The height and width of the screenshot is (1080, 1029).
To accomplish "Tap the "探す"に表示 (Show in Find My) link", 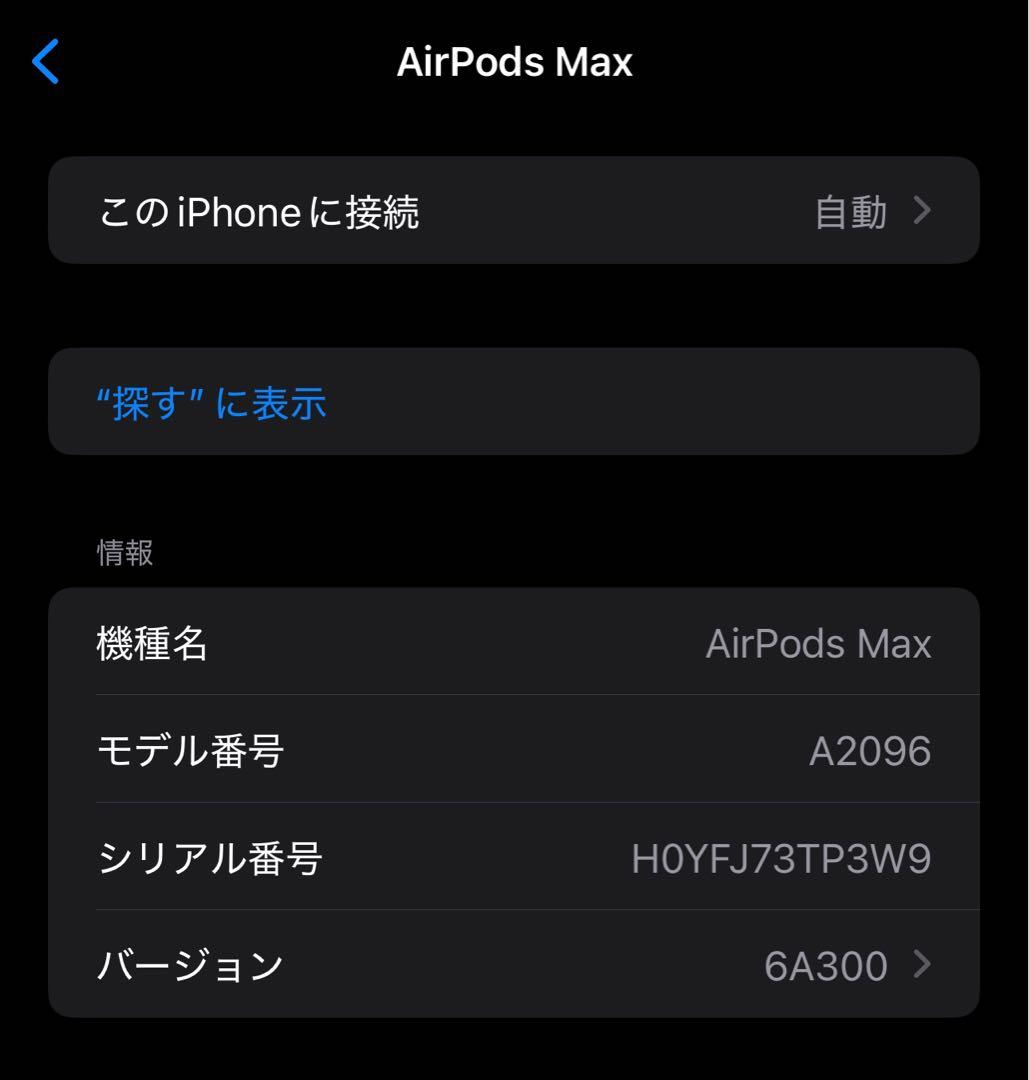I will tap(211, 402).
